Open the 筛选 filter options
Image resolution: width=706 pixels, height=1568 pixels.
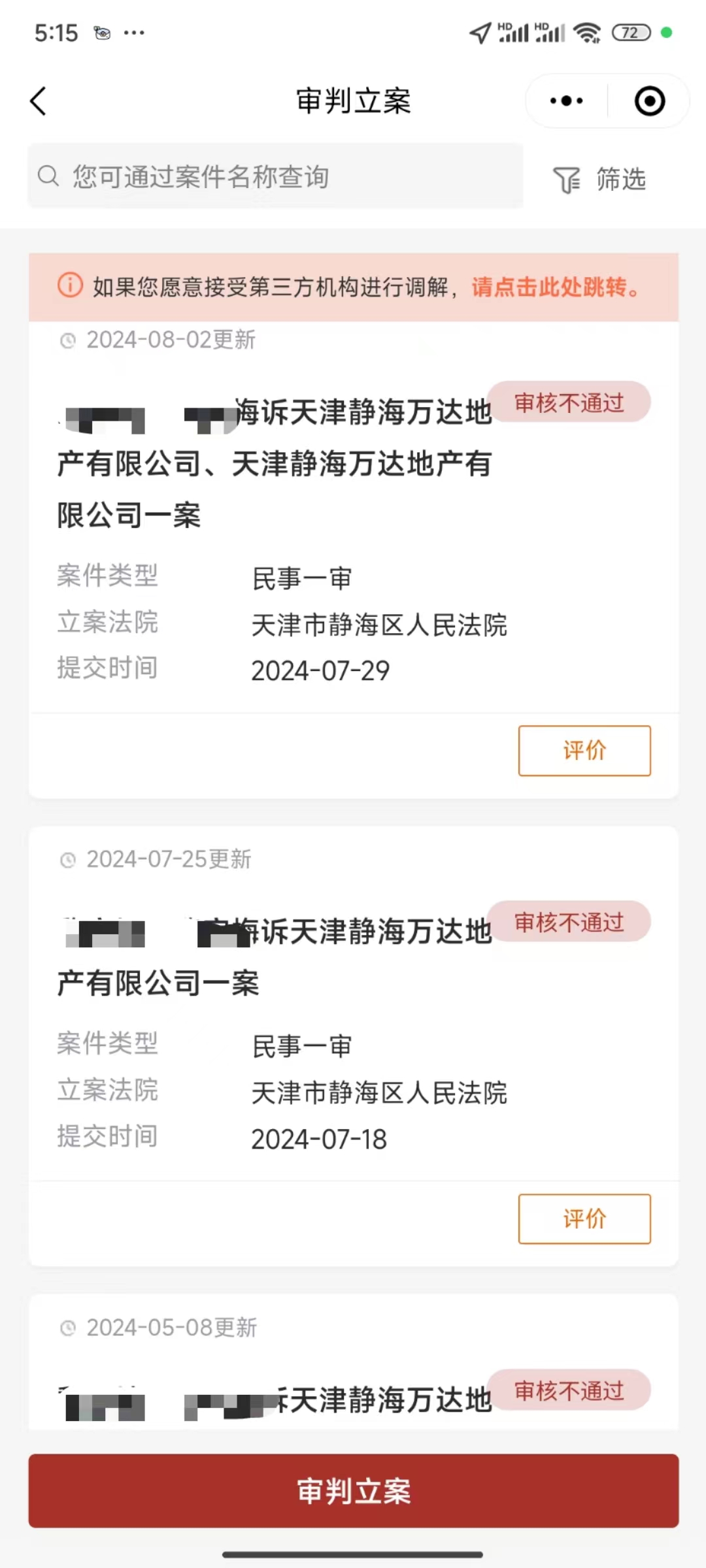point(600,179)
